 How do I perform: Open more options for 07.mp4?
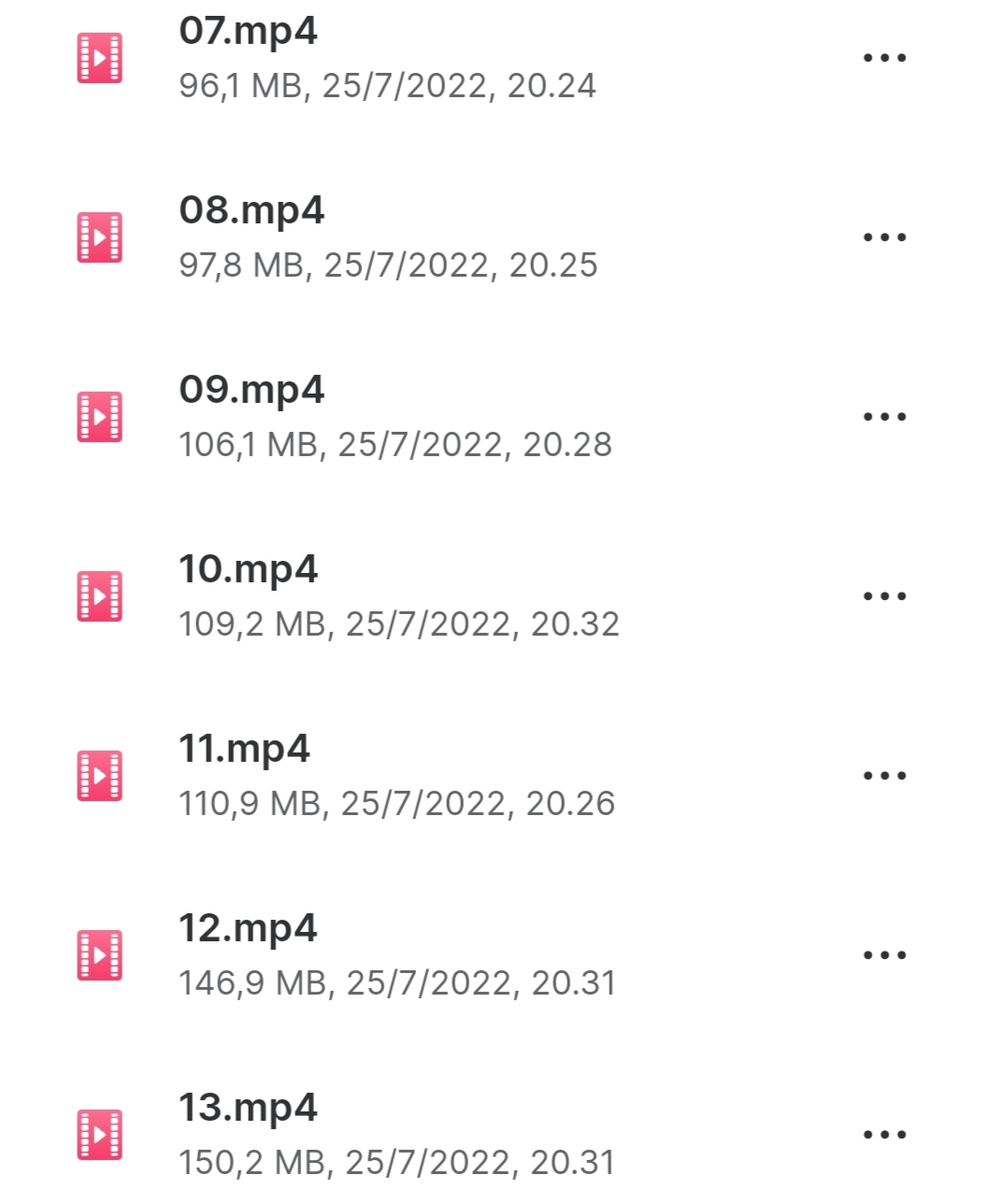tap(884, 58)
